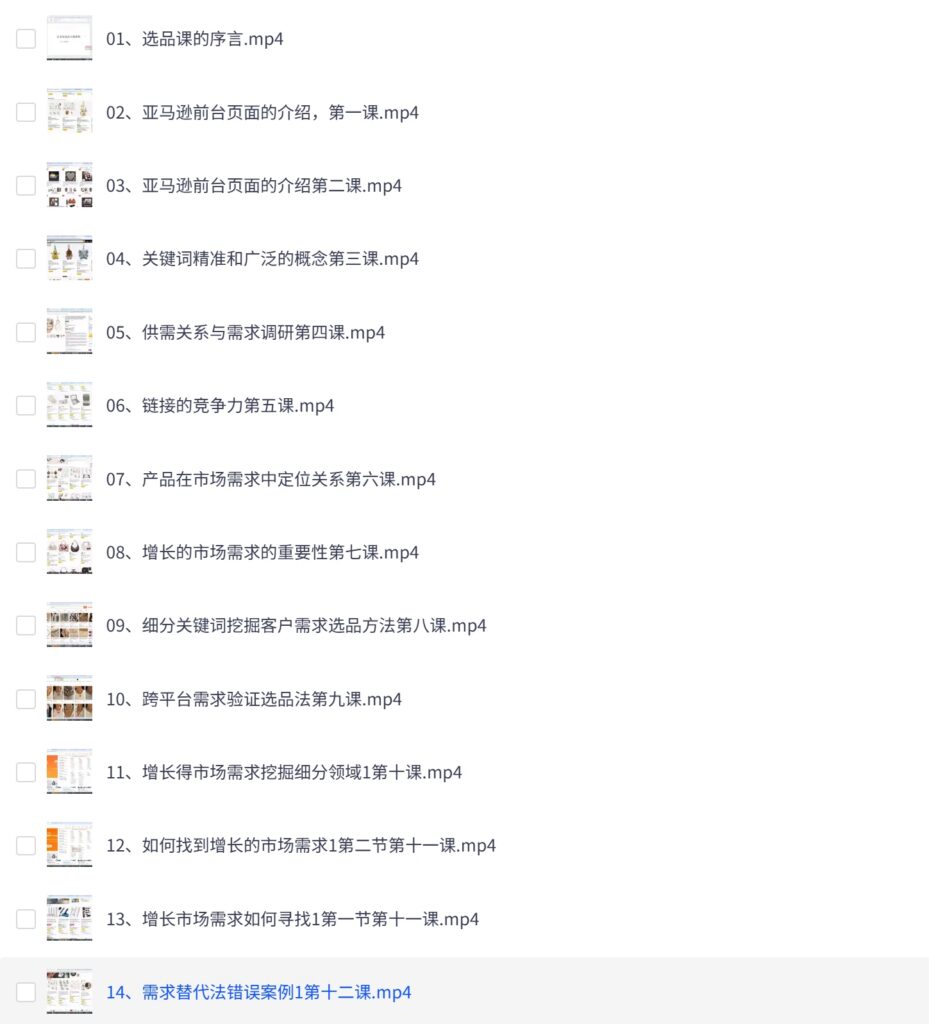The image size is (929, 1024).
Task: Open video 01、选品课的序言.mp4
Action: pyautogui.click(x=194, y=39)
